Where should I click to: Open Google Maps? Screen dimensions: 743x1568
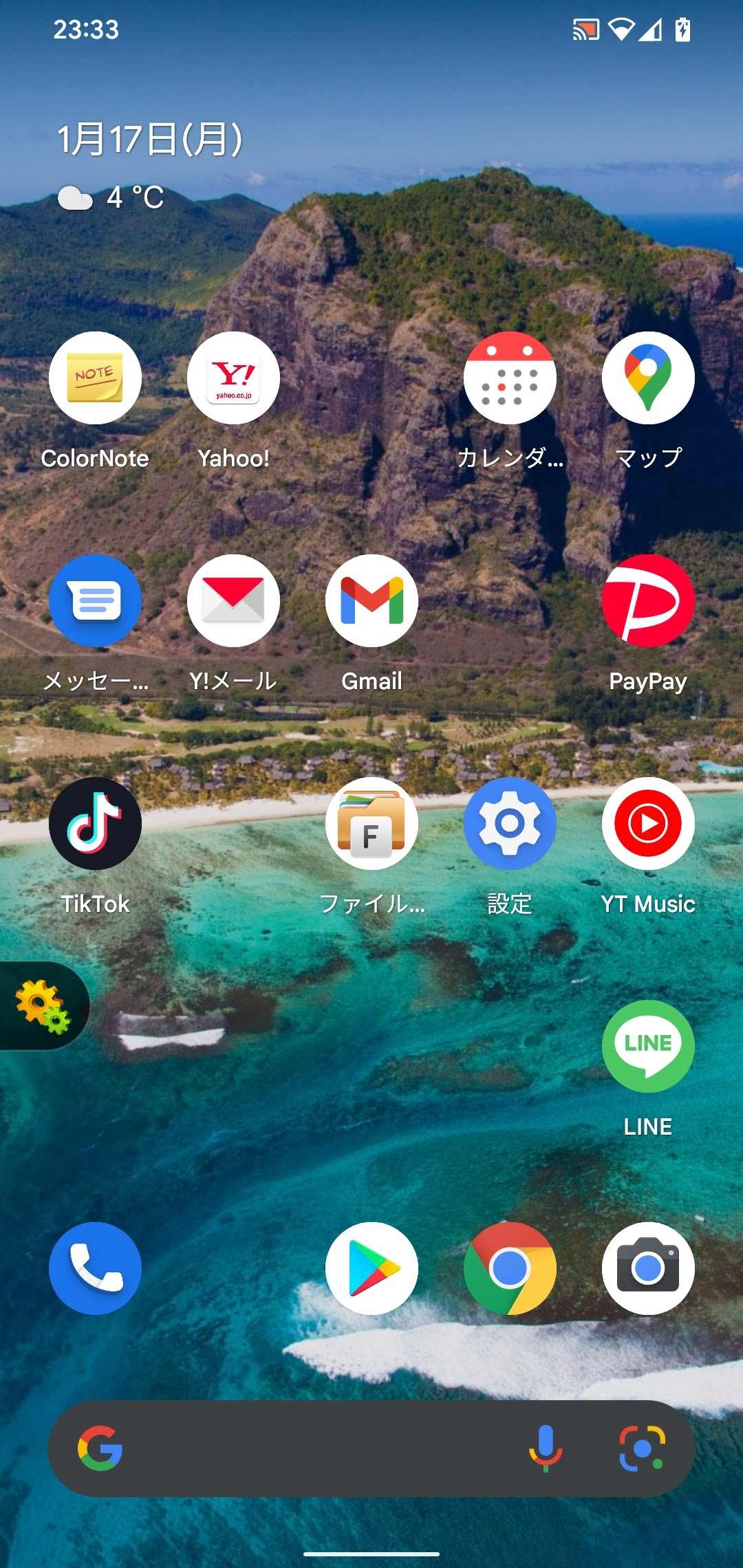coord(648,378)
